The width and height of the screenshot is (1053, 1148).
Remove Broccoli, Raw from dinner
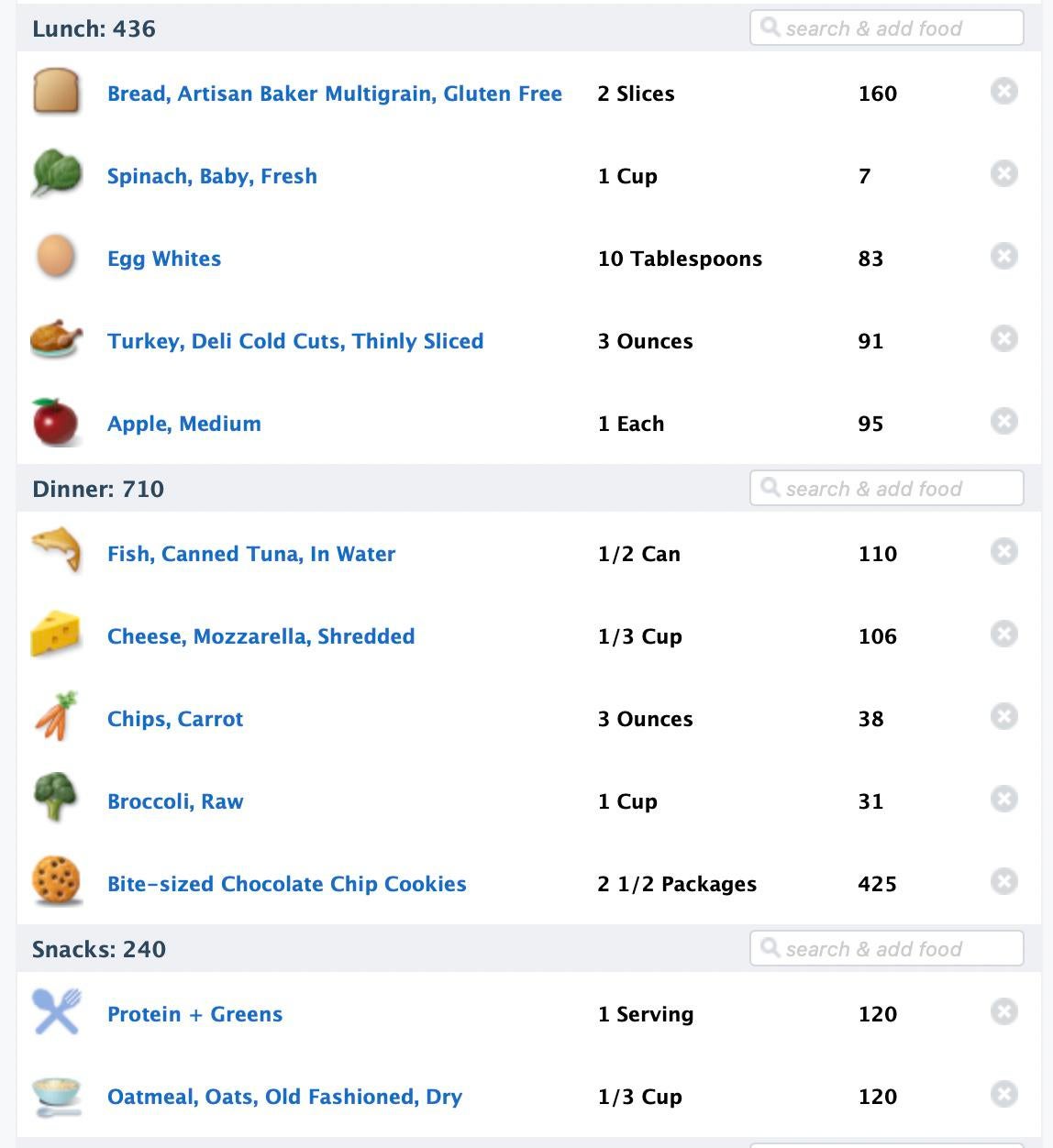1004,800
